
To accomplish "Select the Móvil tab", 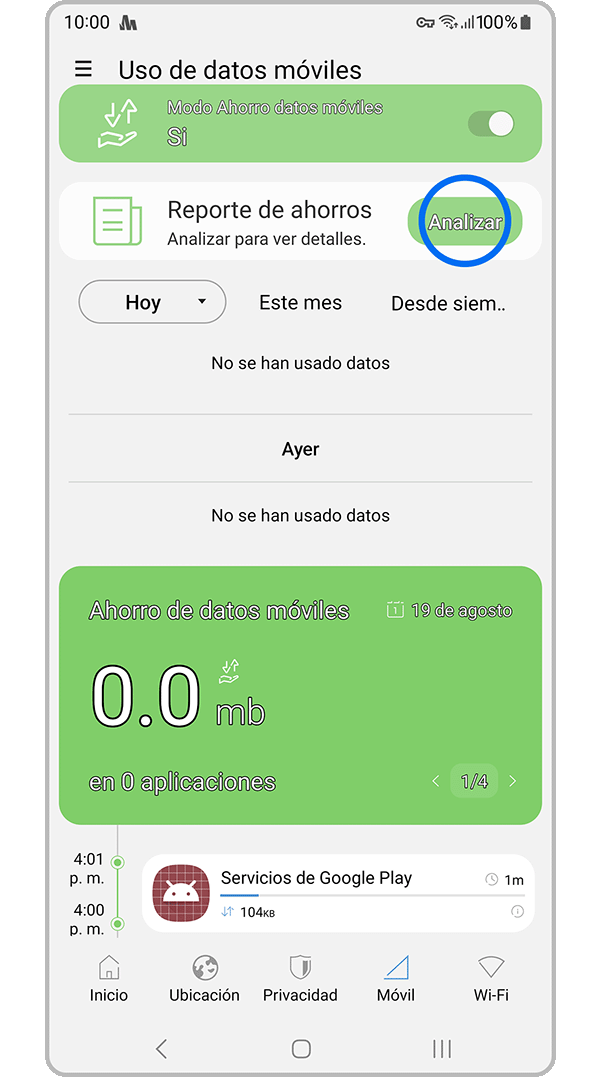I will [x=396, y=978].
